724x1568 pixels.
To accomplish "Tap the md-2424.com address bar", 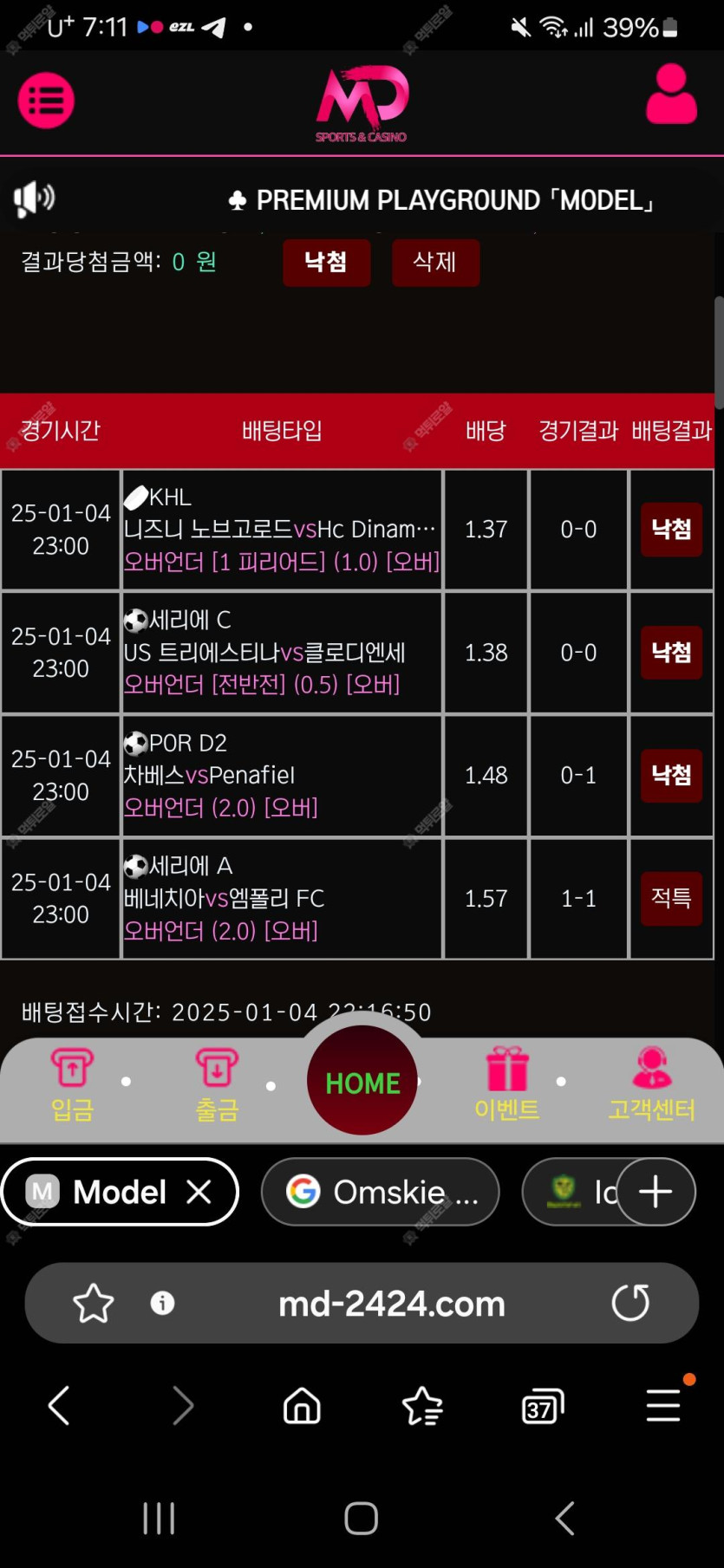I will [391, 1303].
